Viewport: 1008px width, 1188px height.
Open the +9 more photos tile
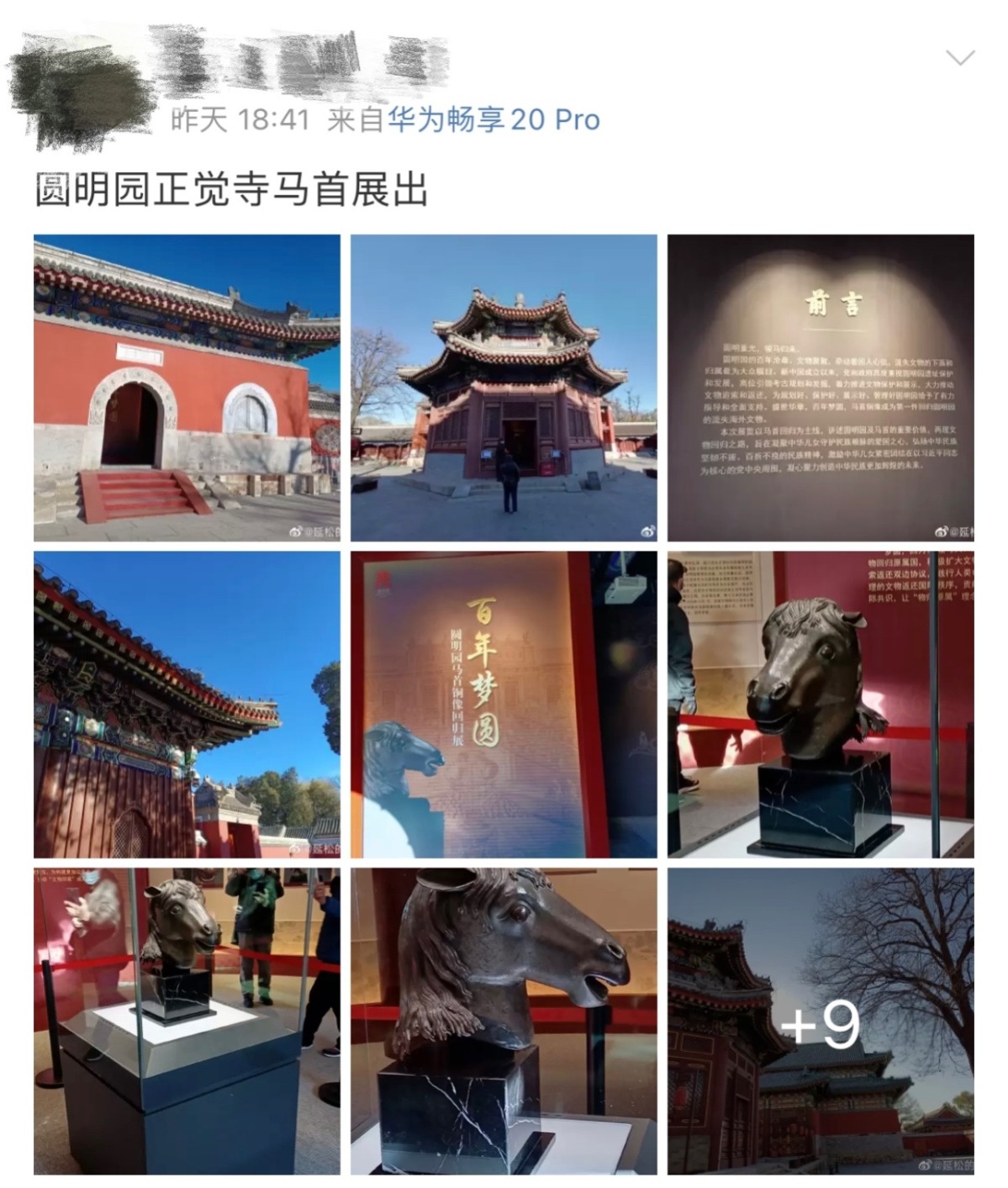tap(821, 1021)
